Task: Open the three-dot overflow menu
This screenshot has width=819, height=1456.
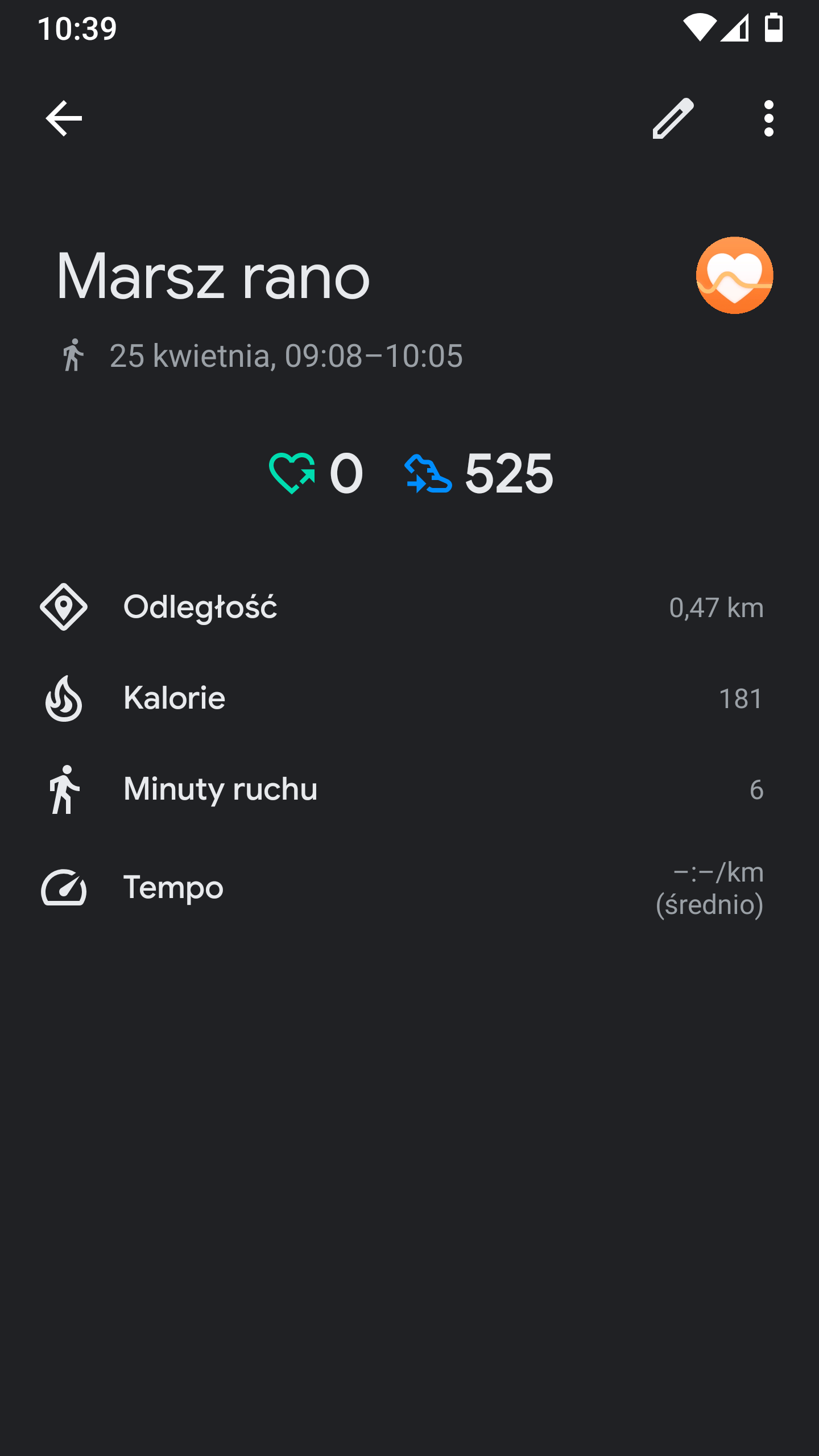Action: [769, 118]
